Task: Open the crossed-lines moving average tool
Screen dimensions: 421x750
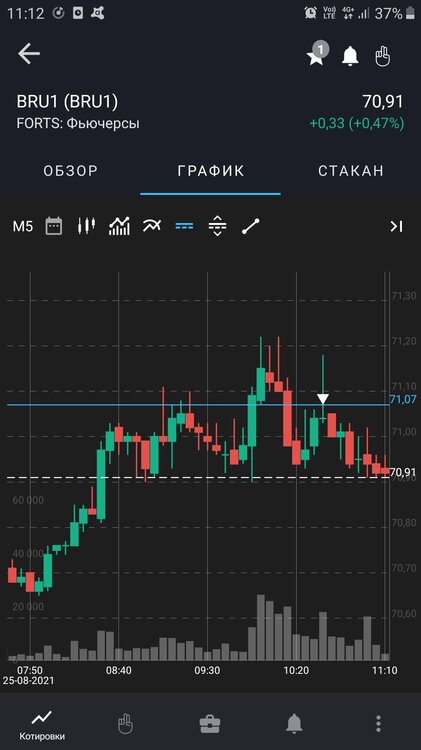Action: click(152, 226)
